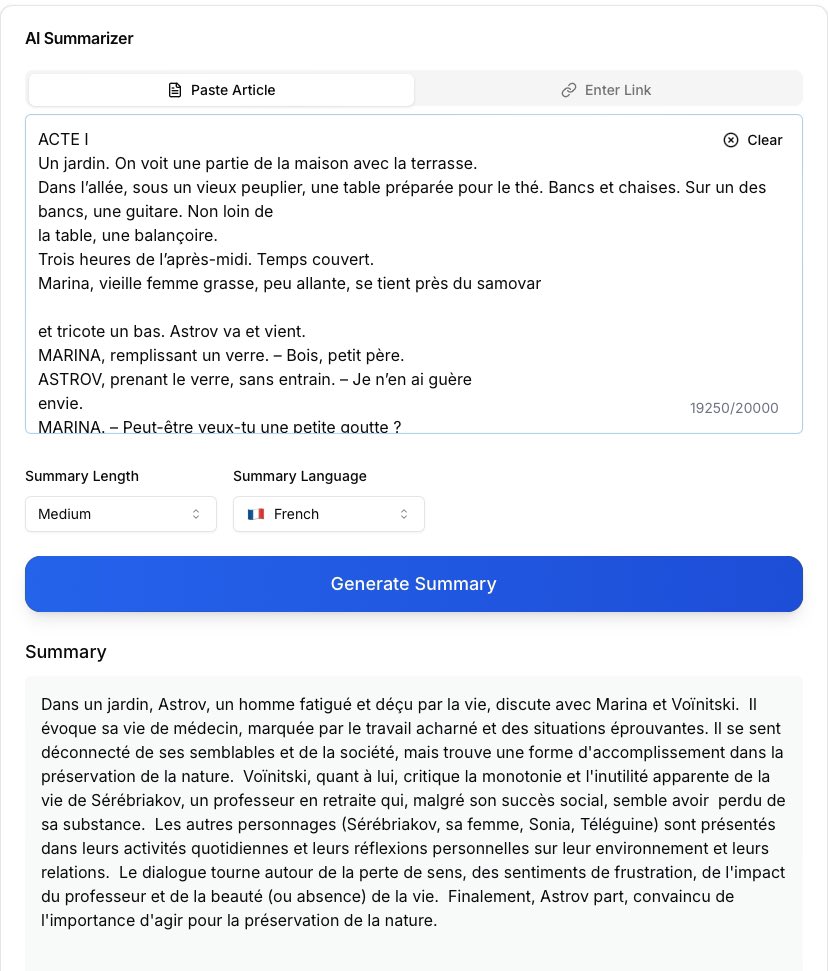Clear the pasted article text

point(753,140)
